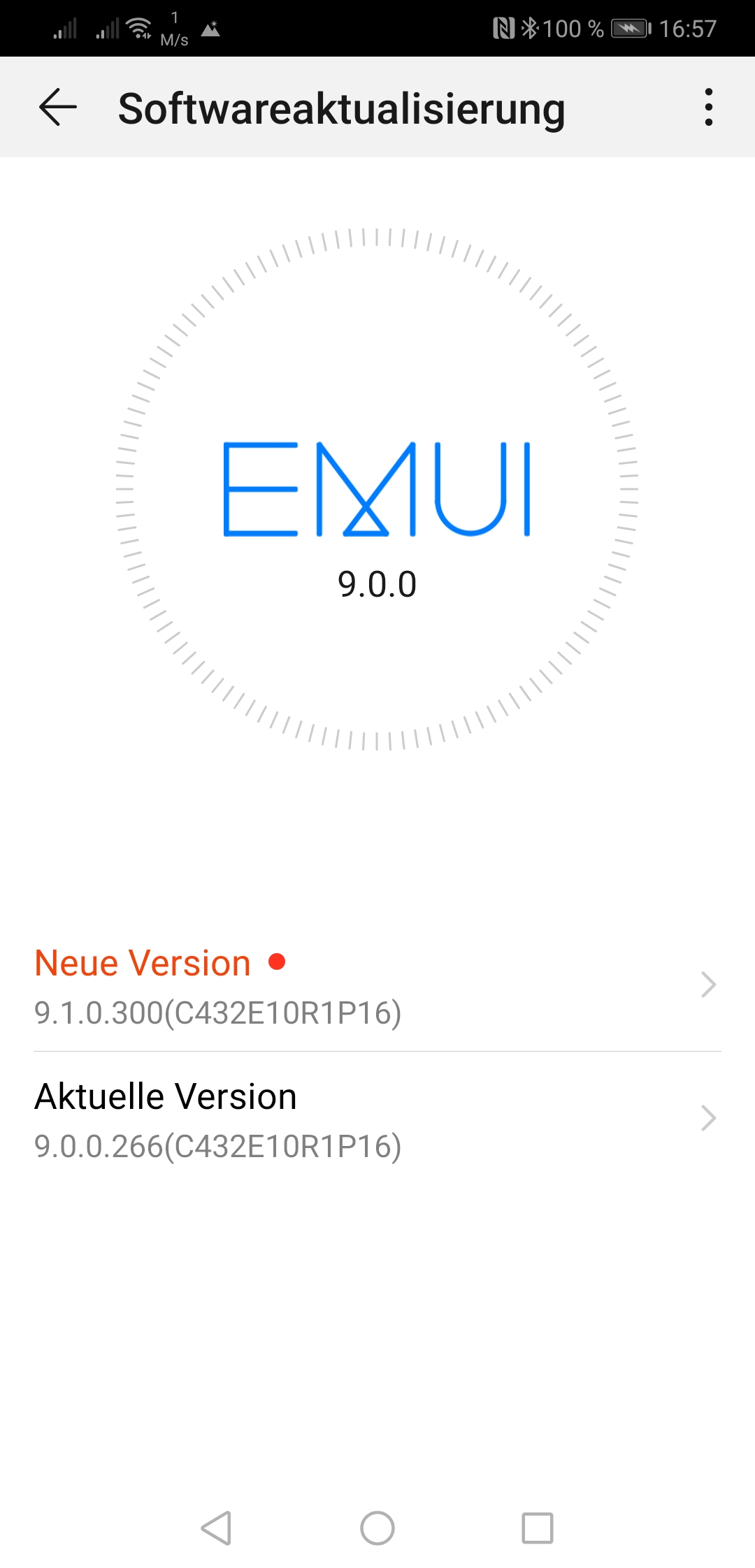The image size is (755, 1568).
Task: Open Neue Version 9.1.0.300 details
Action: [x=377, y=986]
